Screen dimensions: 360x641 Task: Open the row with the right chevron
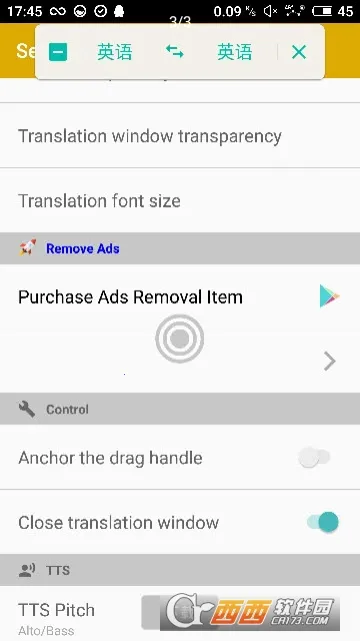[x=180, y=361]
